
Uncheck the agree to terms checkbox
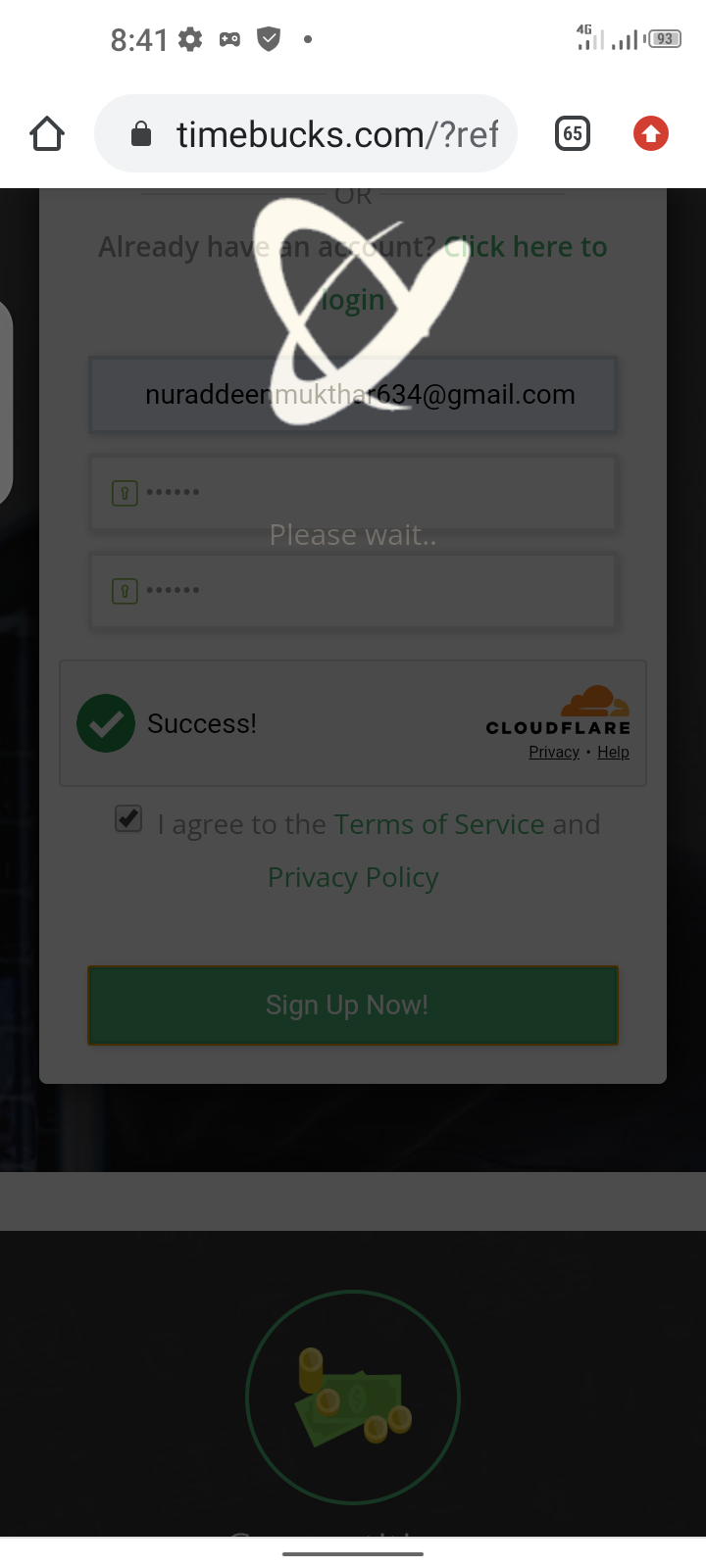[128, 818]
